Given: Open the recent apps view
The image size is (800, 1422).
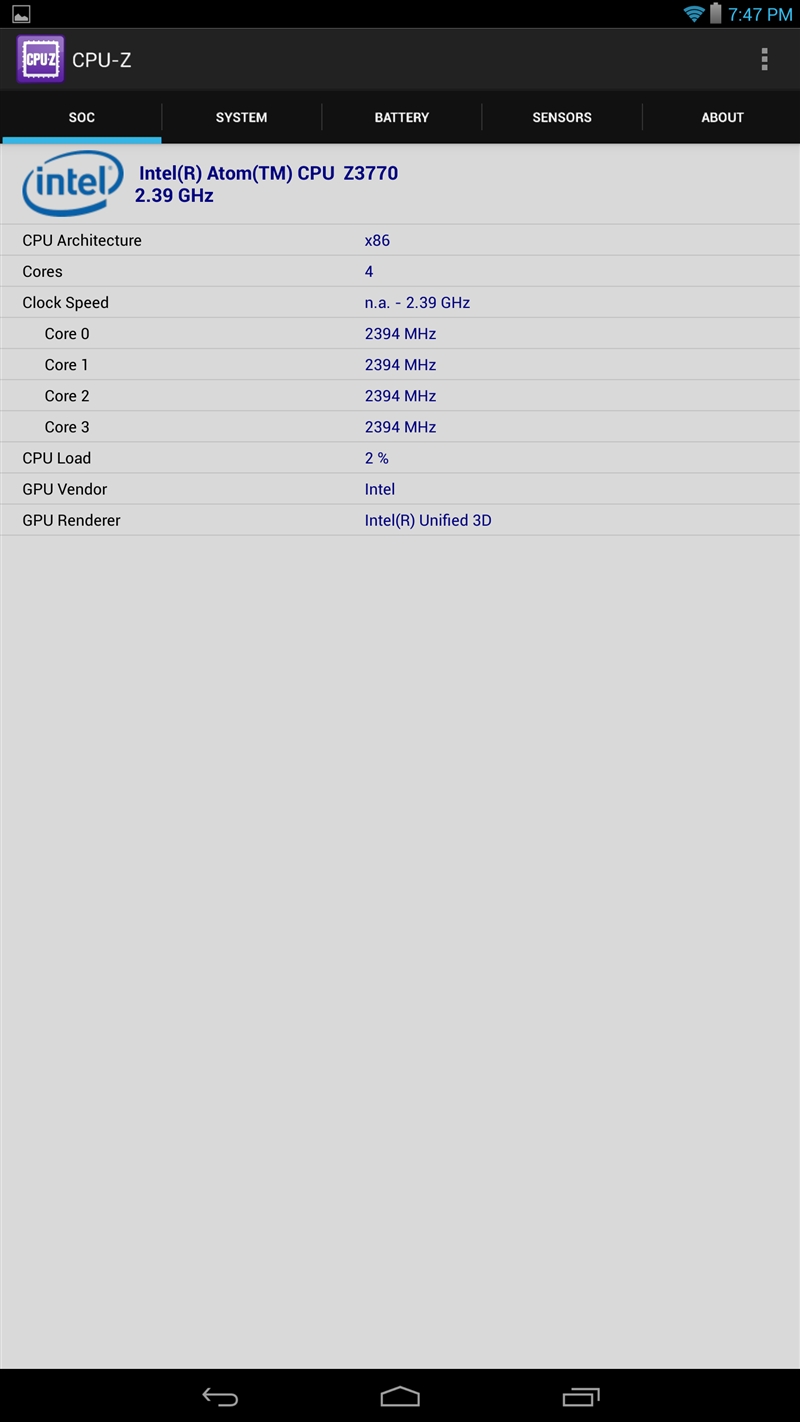Looking at the screenshot, I should (580, 1396).
